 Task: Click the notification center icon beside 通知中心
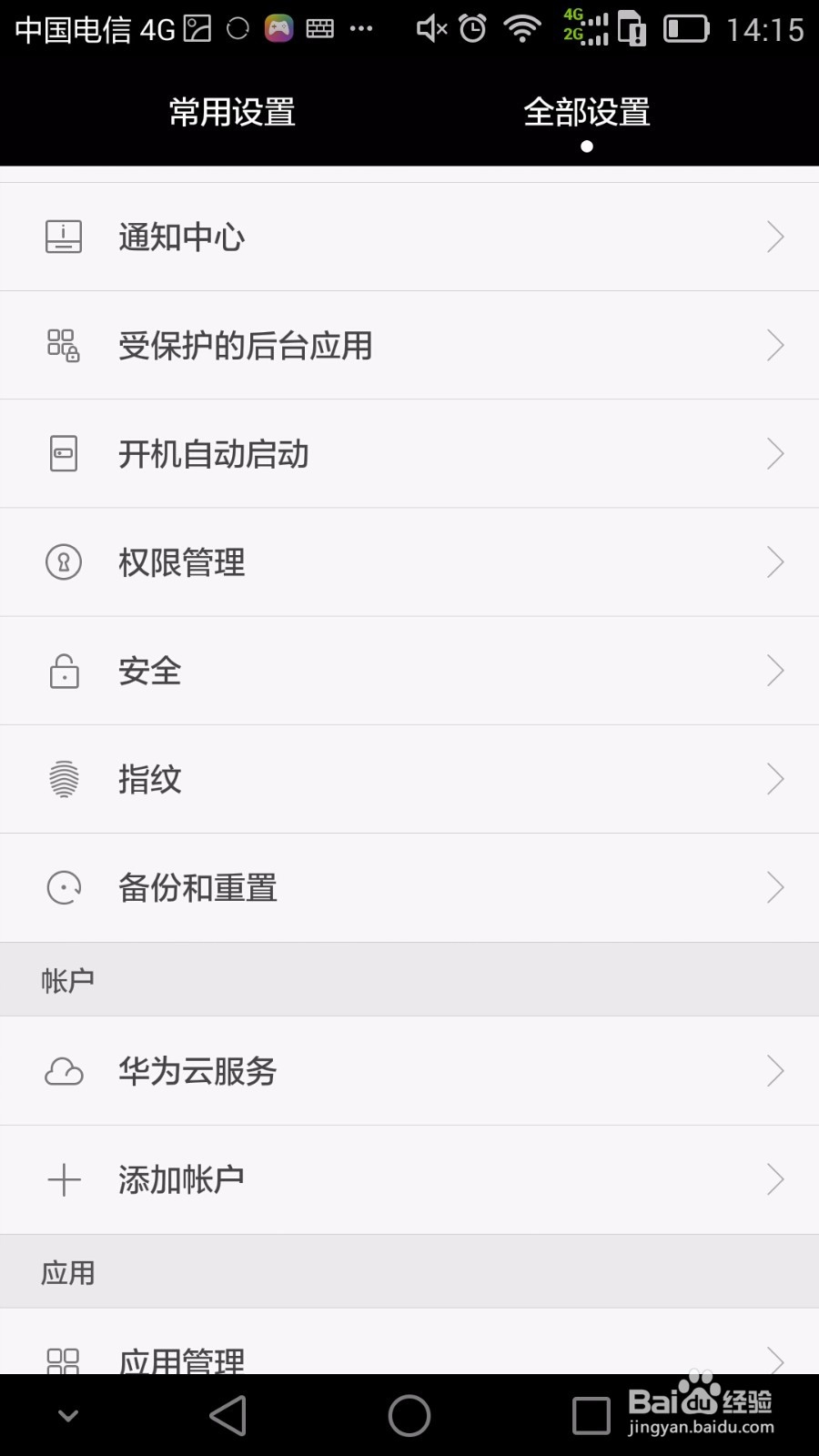(64, 237)
